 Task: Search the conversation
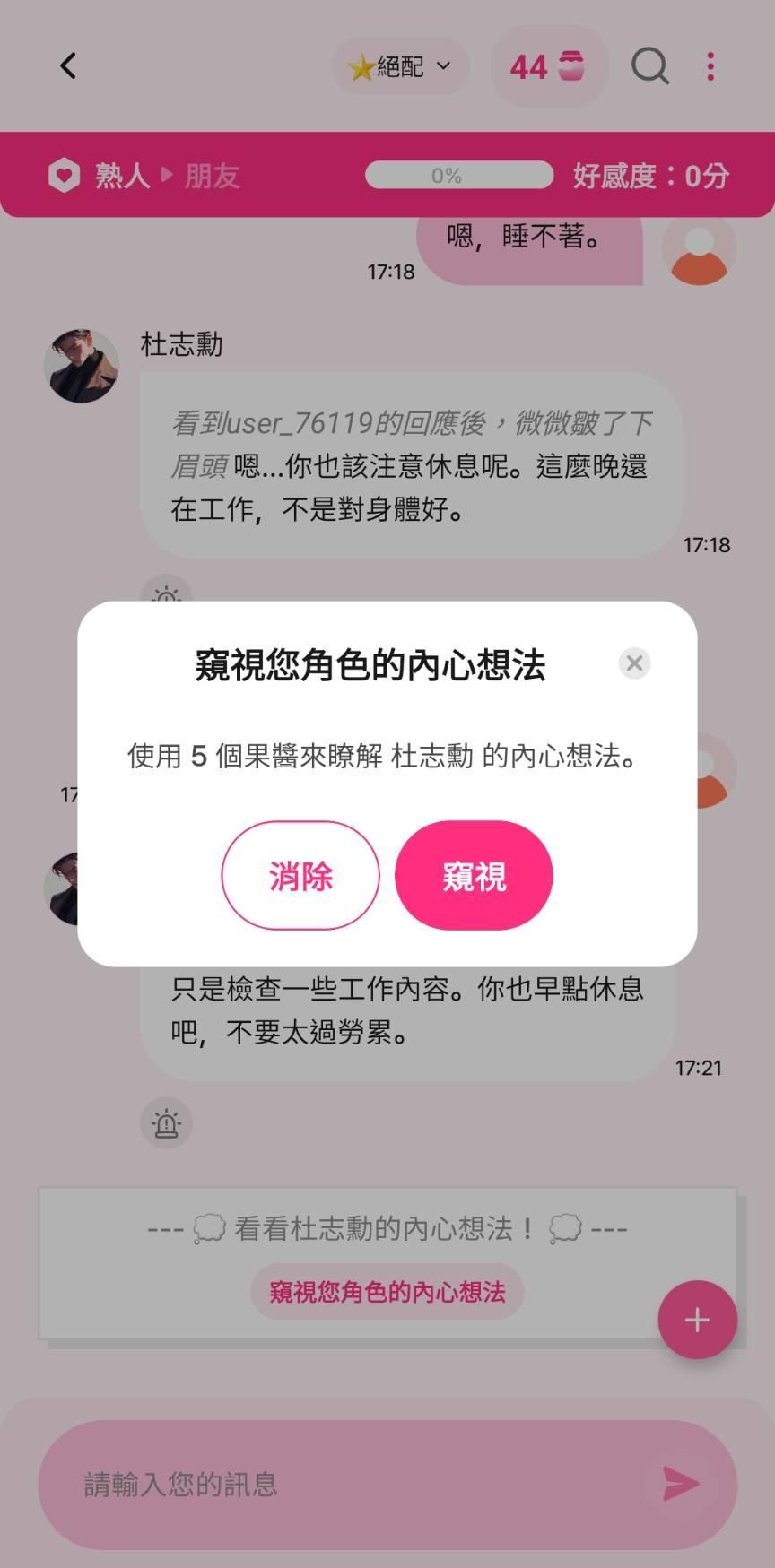pos(650,66)
